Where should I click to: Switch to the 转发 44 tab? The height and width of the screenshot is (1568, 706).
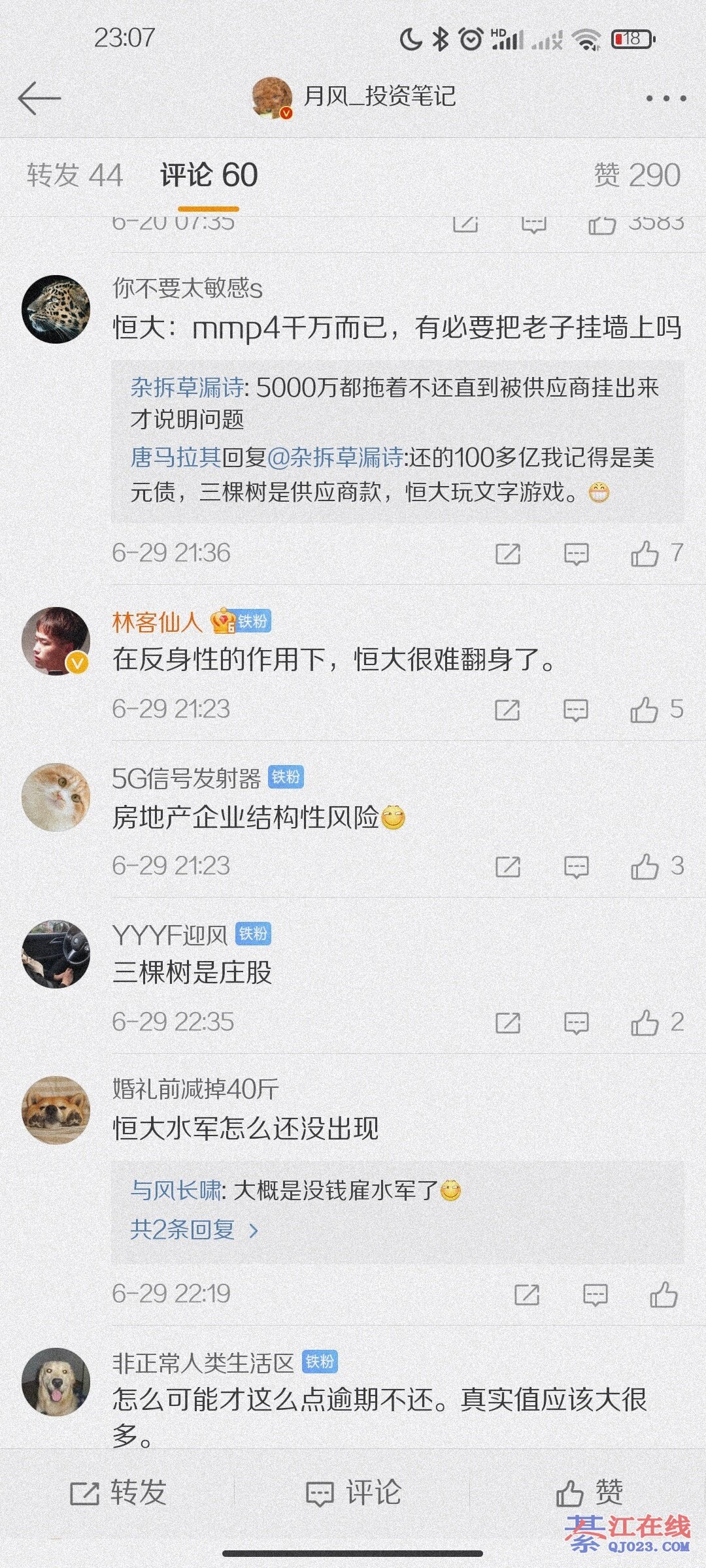75,175
